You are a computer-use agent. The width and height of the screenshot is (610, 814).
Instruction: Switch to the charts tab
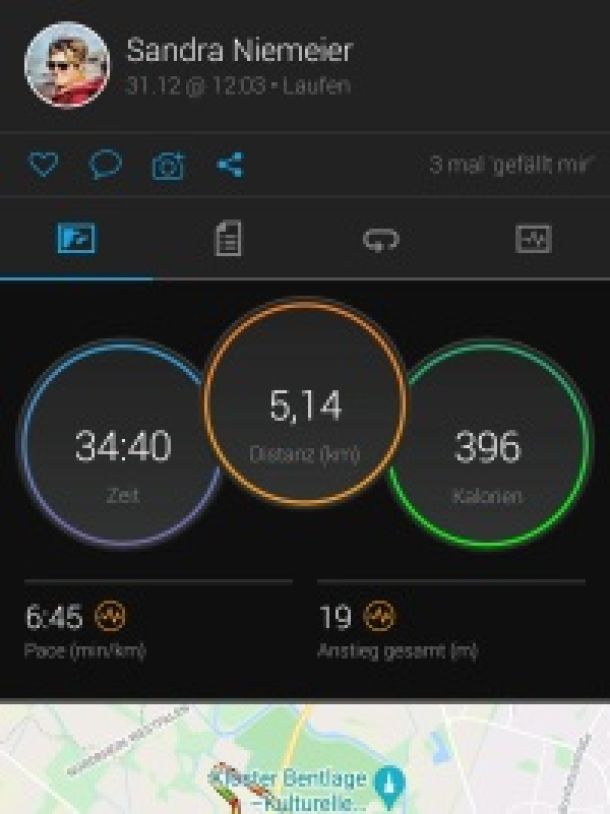[x=532, y=240]
